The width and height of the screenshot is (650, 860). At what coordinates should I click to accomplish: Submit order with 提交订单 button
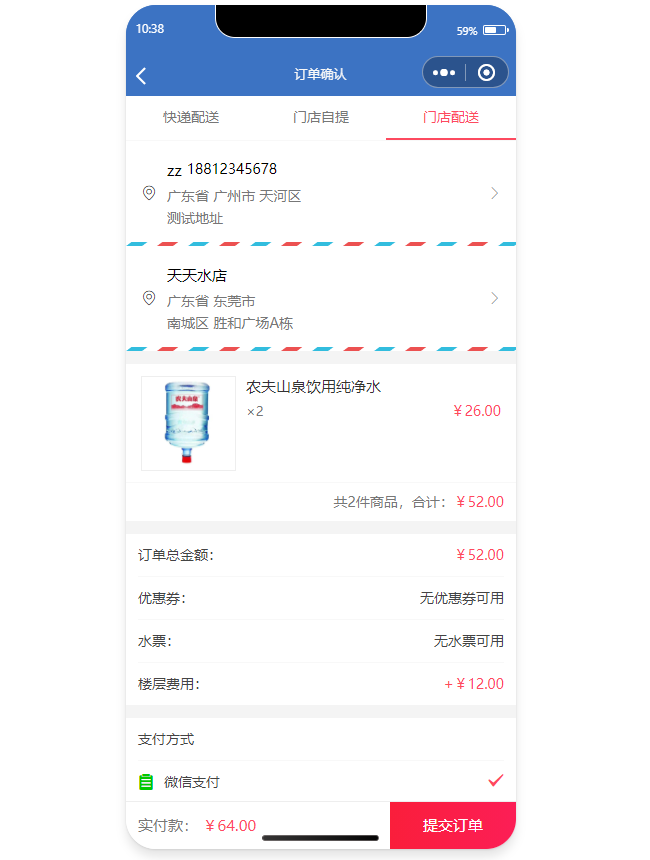453,825
